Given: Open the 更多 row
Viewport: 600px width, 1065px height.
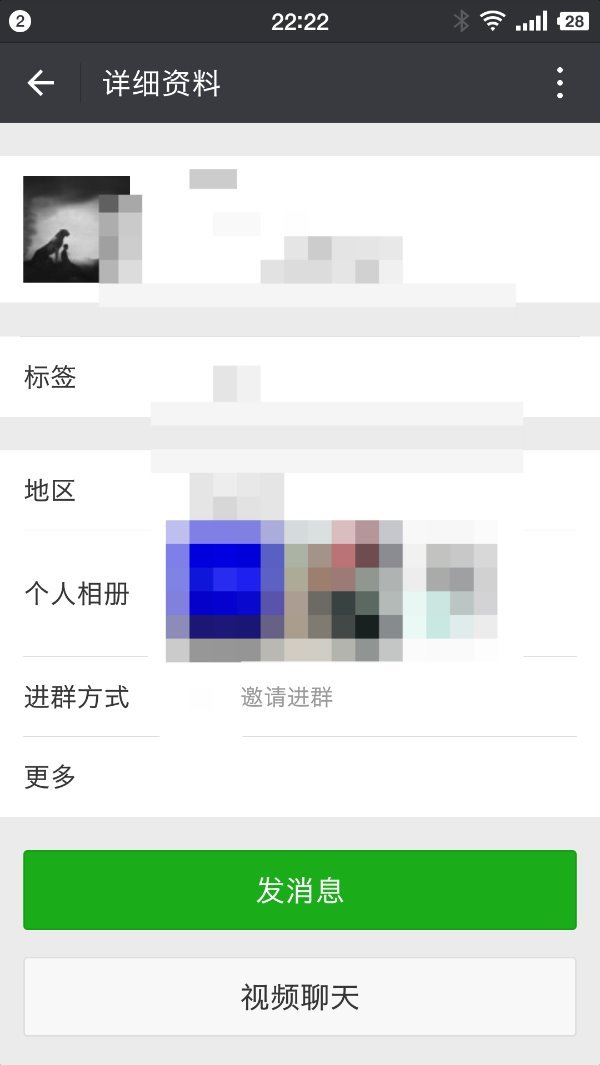Looking at the screenshot, I should pyautogui.click(x=300, y=777).
